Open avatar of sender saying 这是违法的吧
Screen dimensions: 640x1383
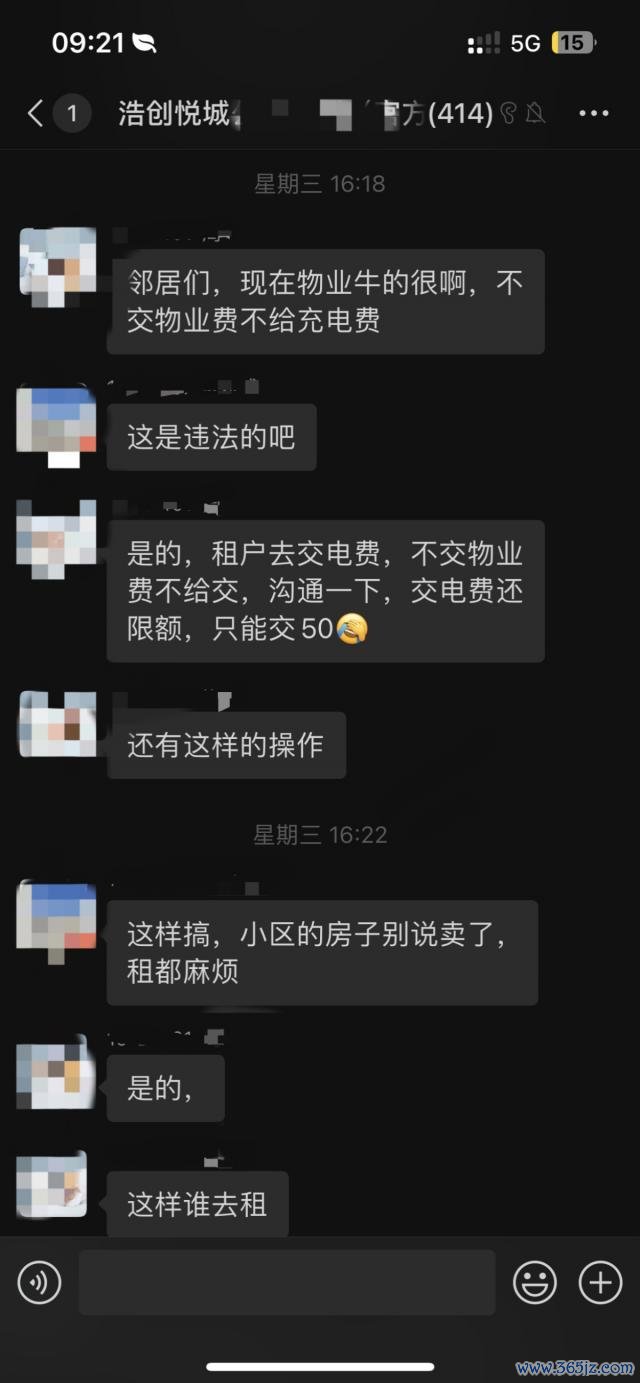56,424
